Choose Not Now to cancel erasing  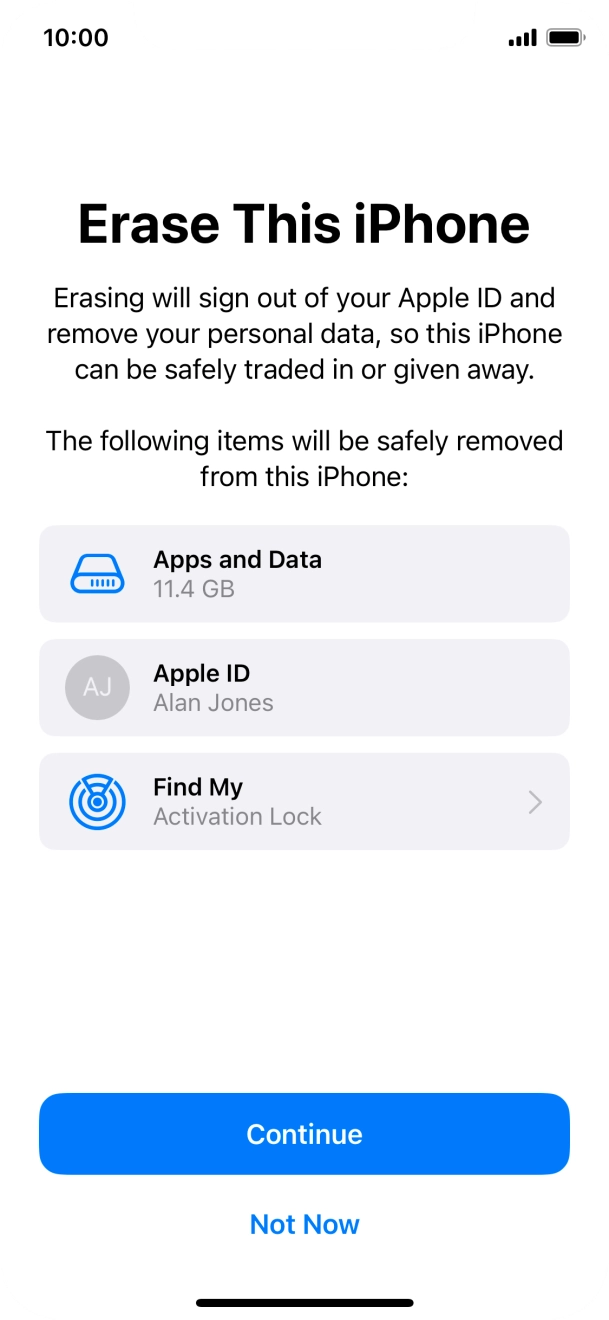pos(304,1224)
